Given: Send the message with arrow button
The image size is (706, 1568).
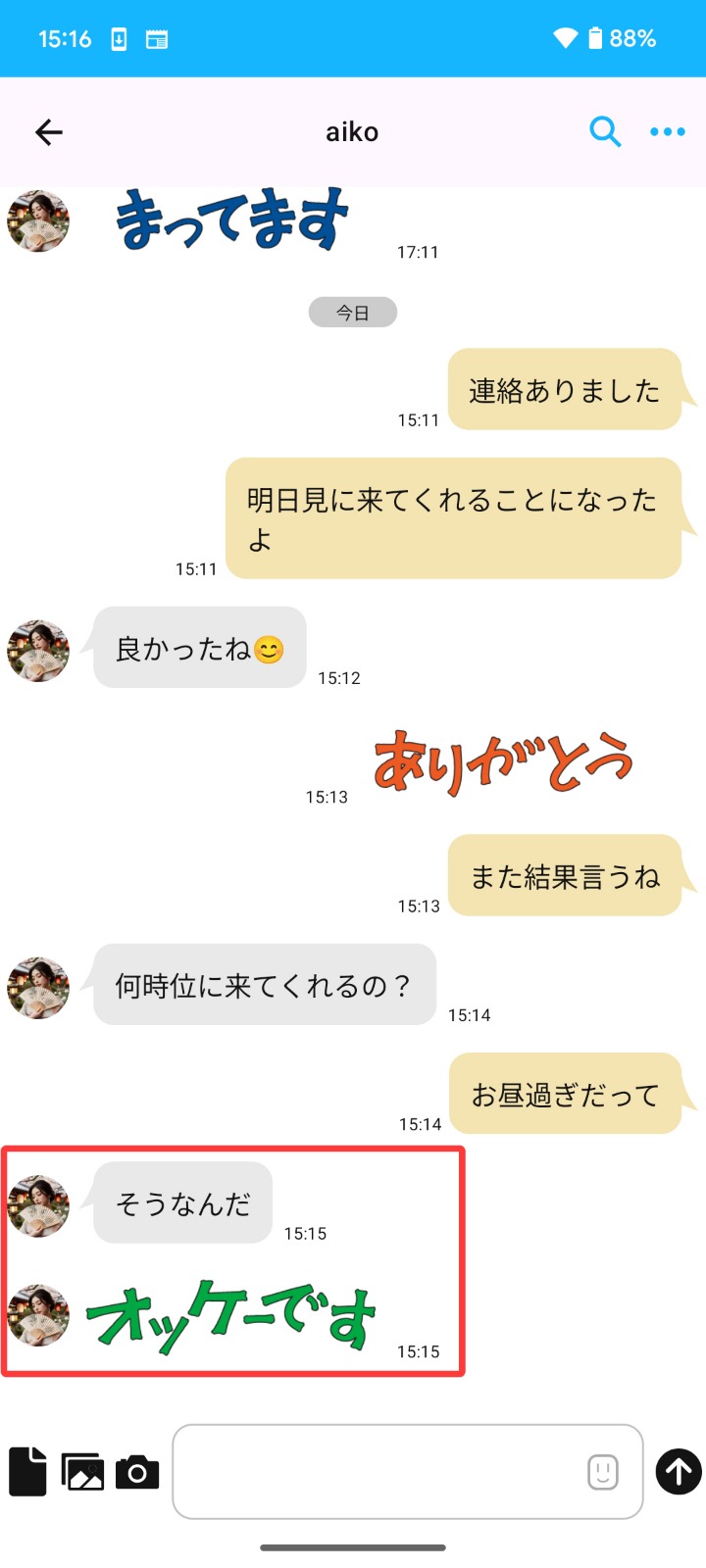Looking at the screenshot, I should point(679,1471).
